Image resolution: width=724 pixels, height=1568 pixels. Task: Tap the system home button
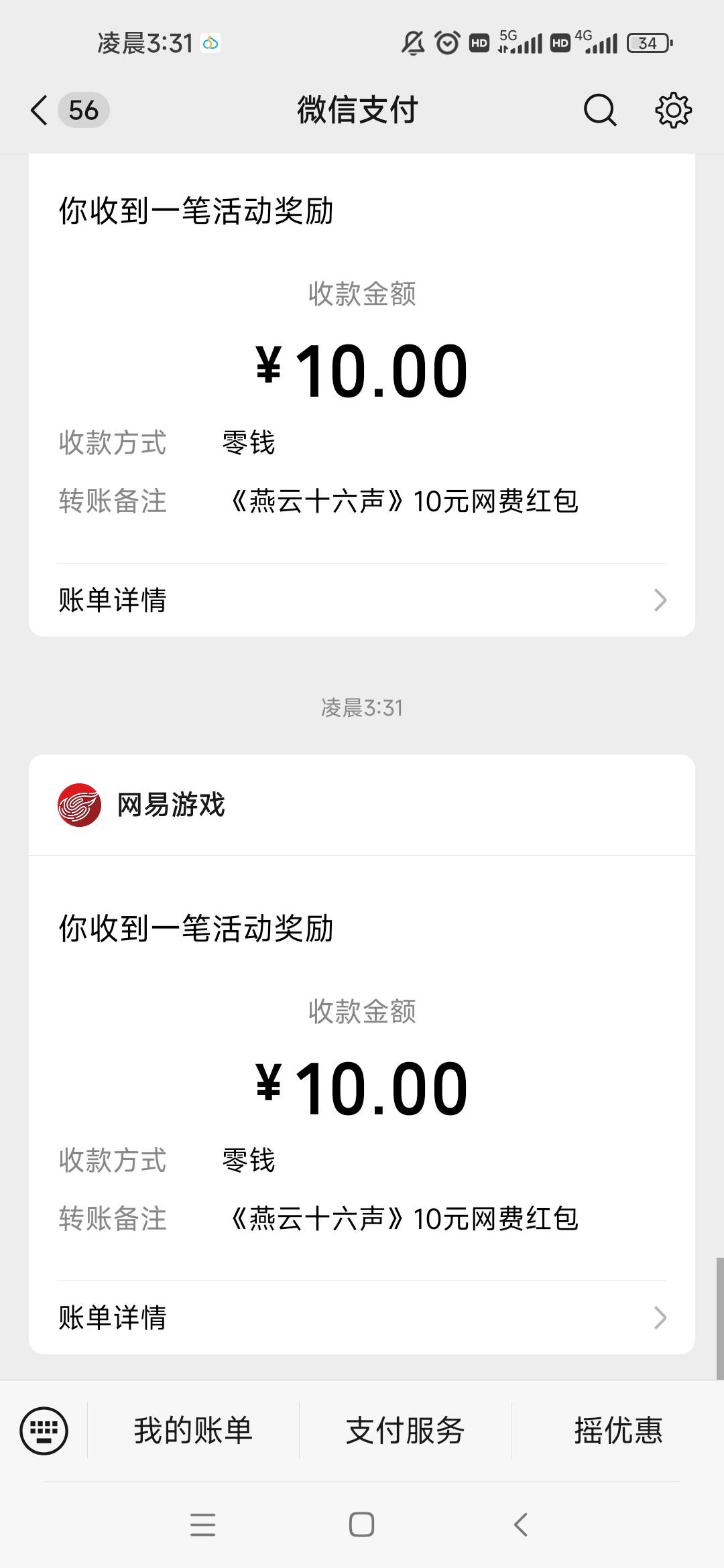(361, 1524)
